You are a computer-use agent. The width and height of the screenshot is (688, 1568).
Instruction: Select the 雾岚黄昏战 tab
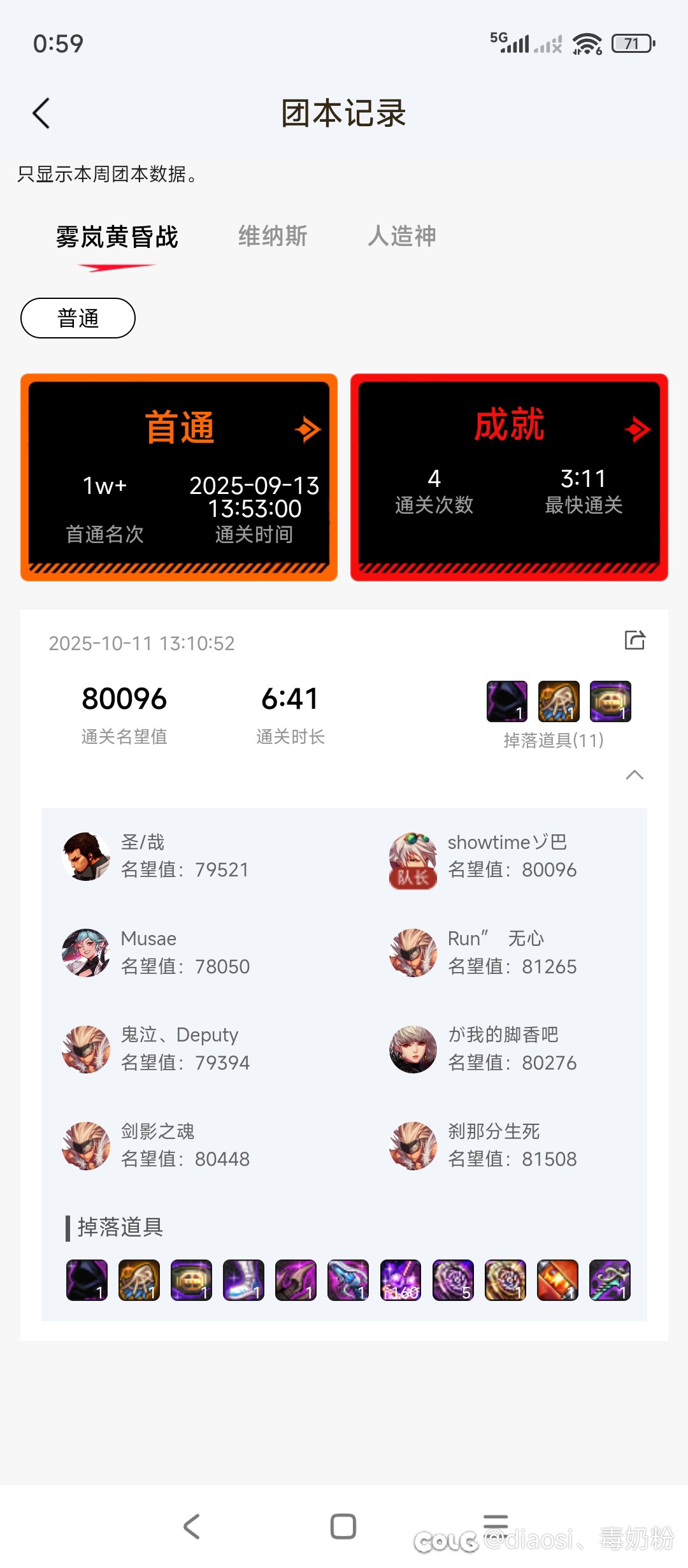coord(117,237)
